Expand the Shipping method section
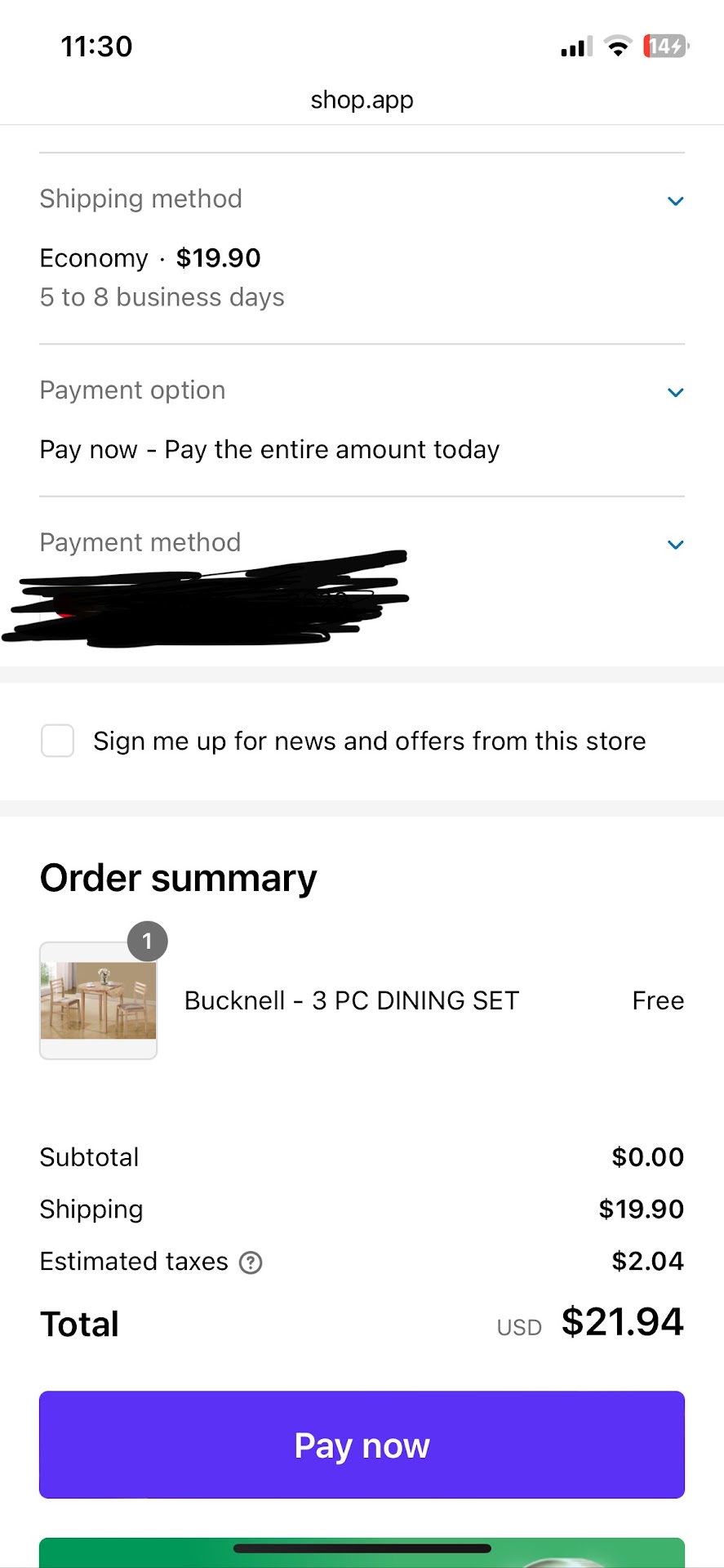Image resolution: width=724 pixels, height=1568 pixels. (675, 201)
